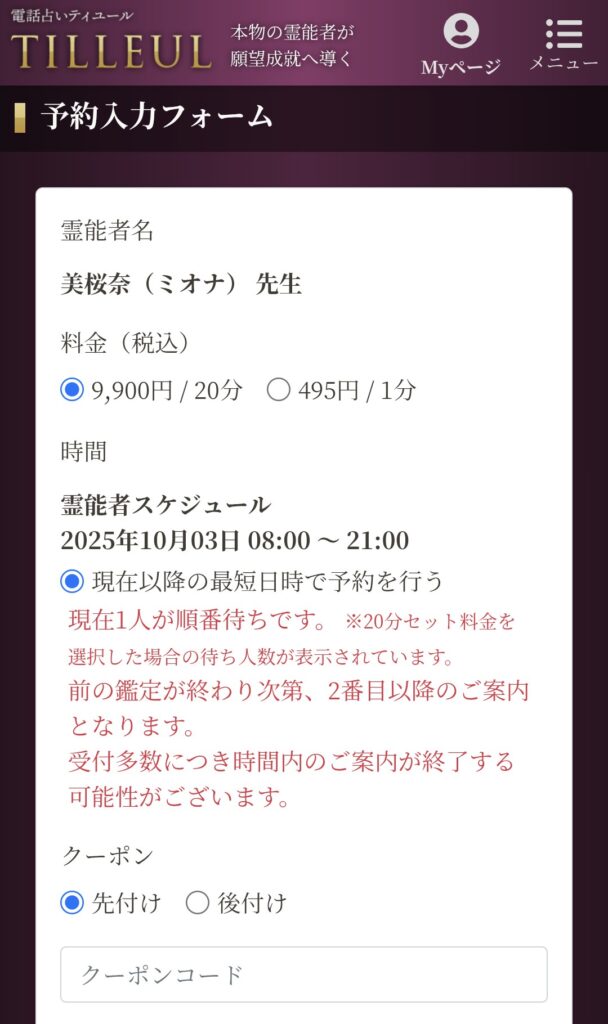Open the メニュー hamburger menu
This screenshot has height=1024, width=608.
point(563,44)
